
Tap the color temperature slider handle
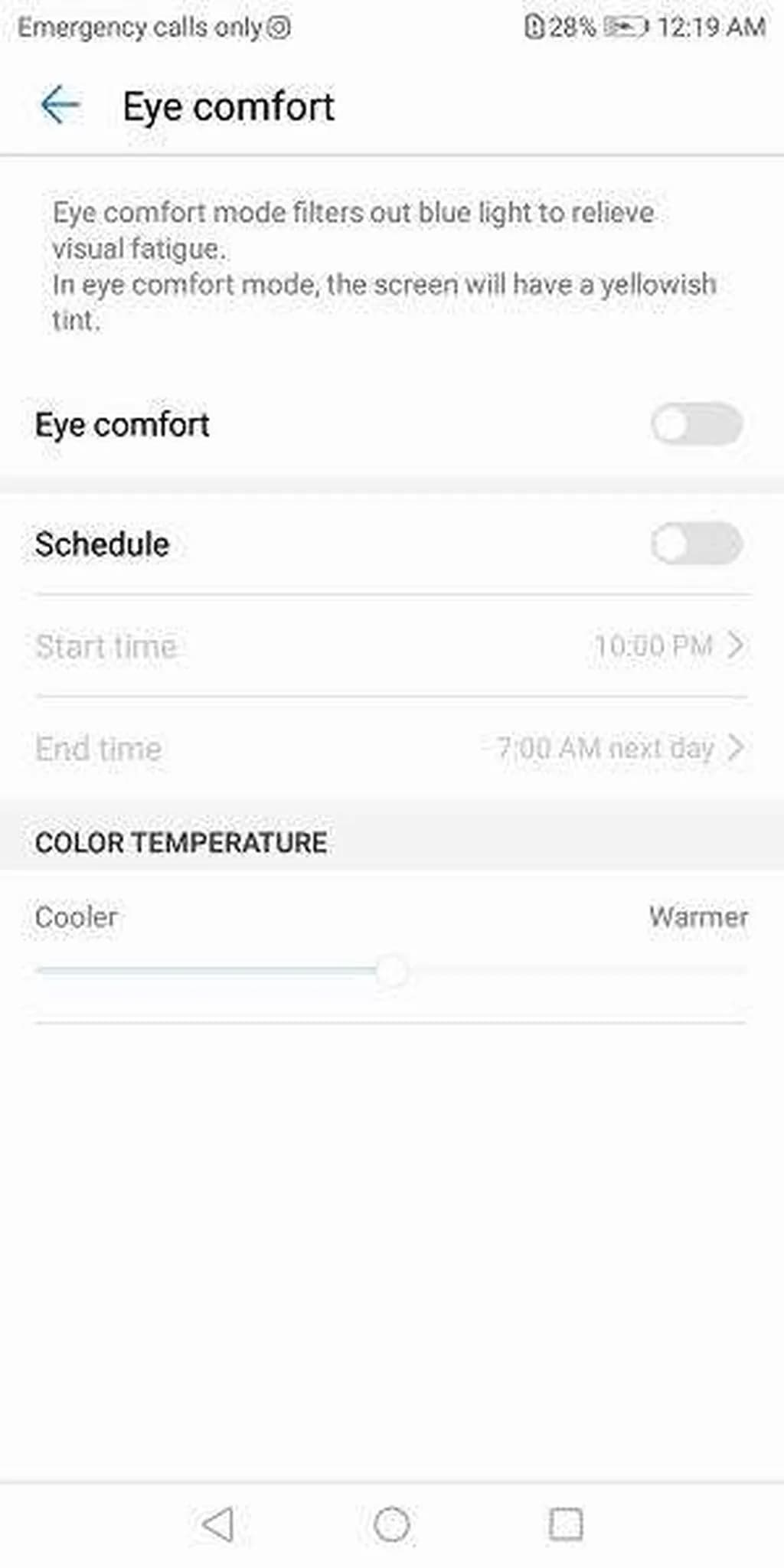coord(392,971)
